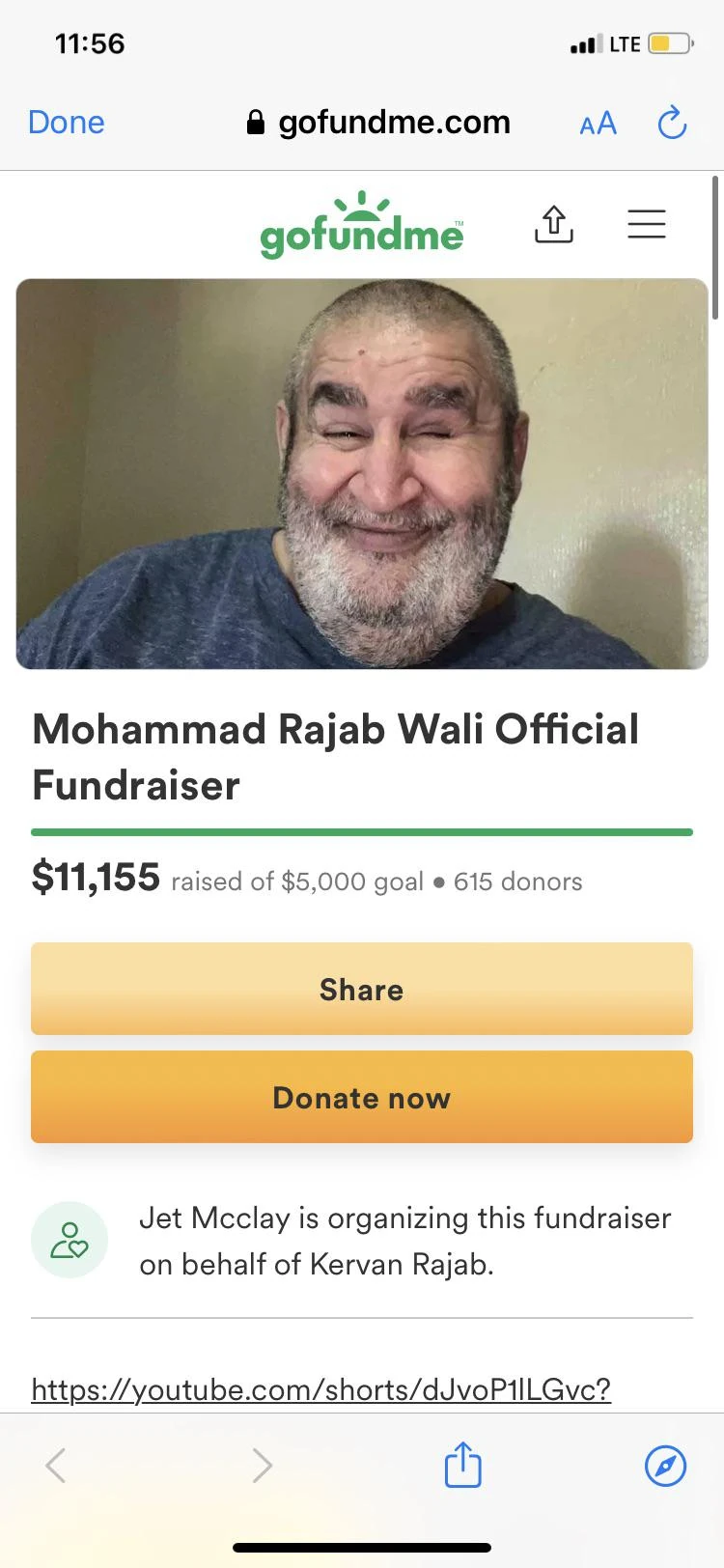Tap Donate now
724x1568 pixels.
click(x=362, y=1097)
